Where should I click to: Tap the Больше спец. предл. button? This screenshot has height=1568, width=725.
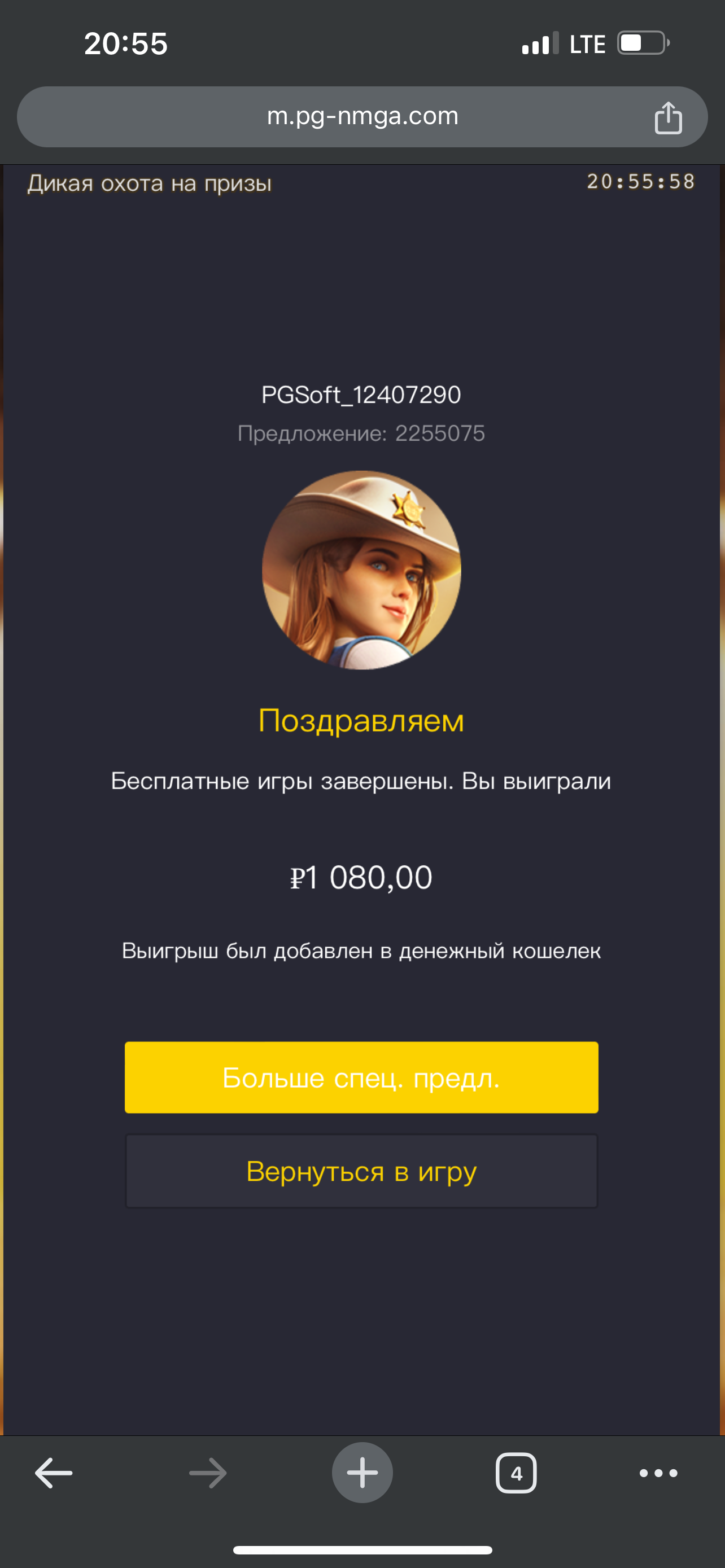361,1078
